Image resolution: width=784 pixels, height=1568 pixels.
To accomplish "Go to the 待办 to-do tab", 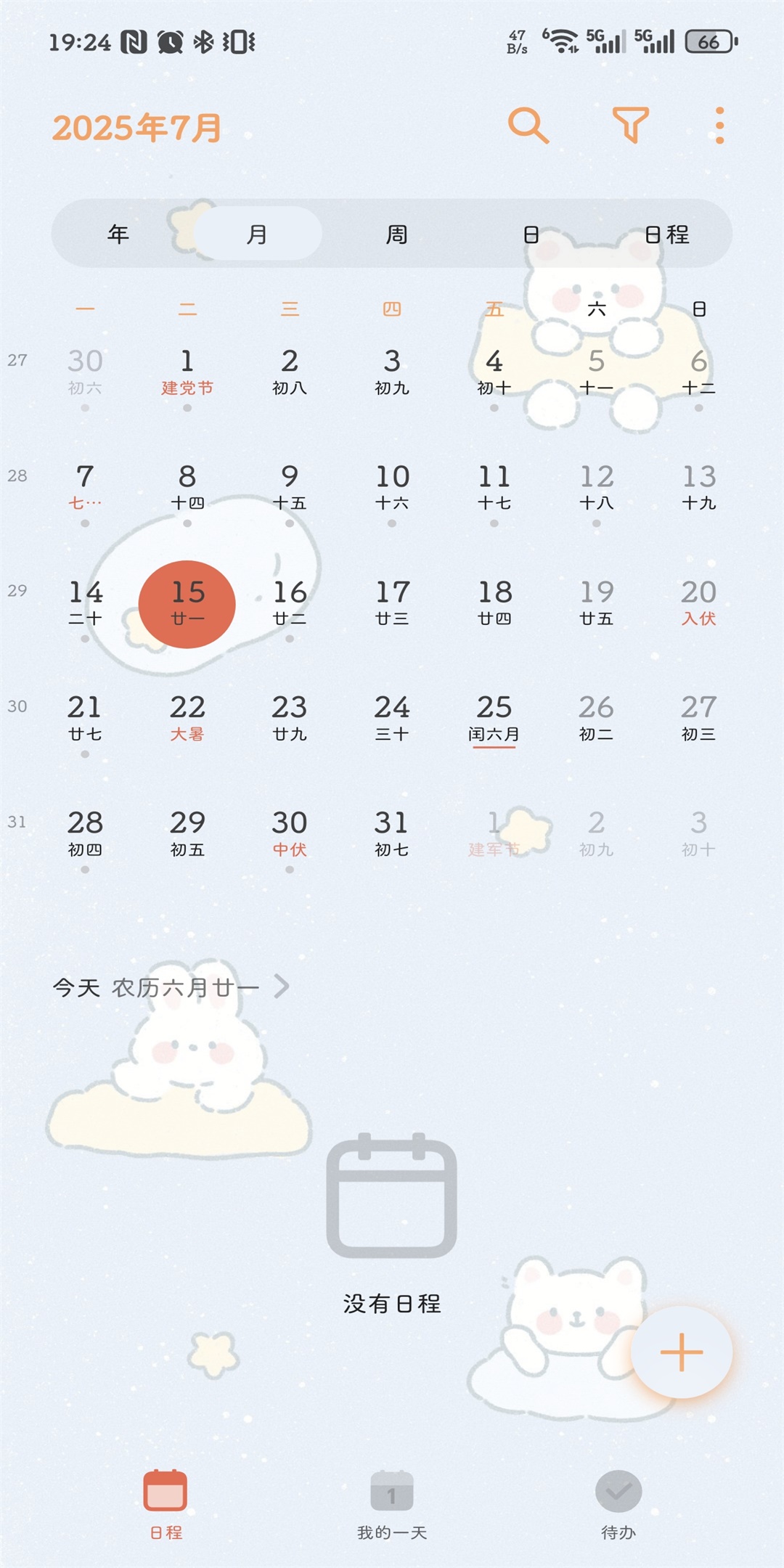I will pyautogui.click(x=618, y=1504).
